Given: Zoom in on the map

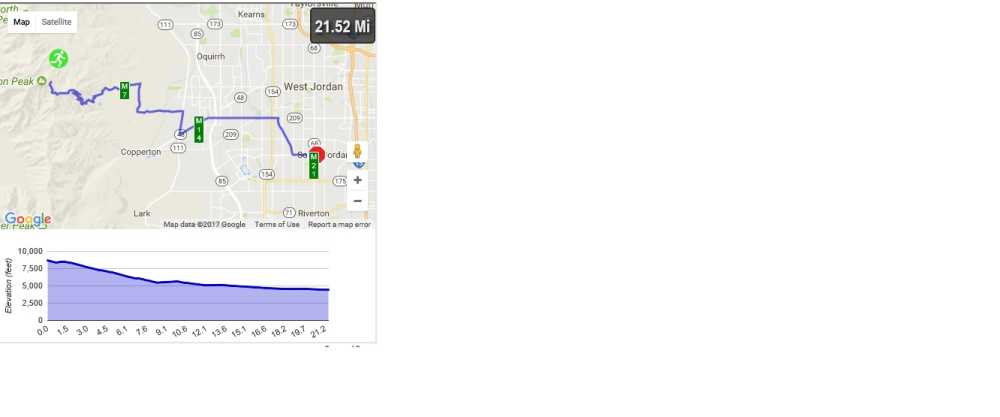Looking at the screenshot, I should pos(357,180).
